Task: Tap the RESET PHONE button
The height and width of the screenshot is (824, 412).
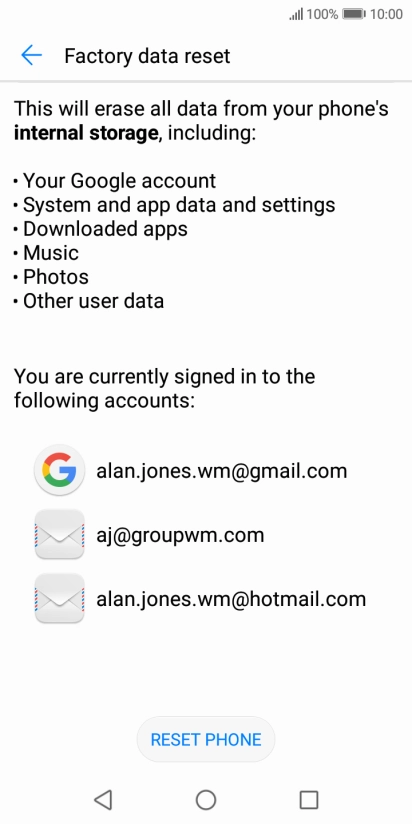Action: tap(205, 739)
